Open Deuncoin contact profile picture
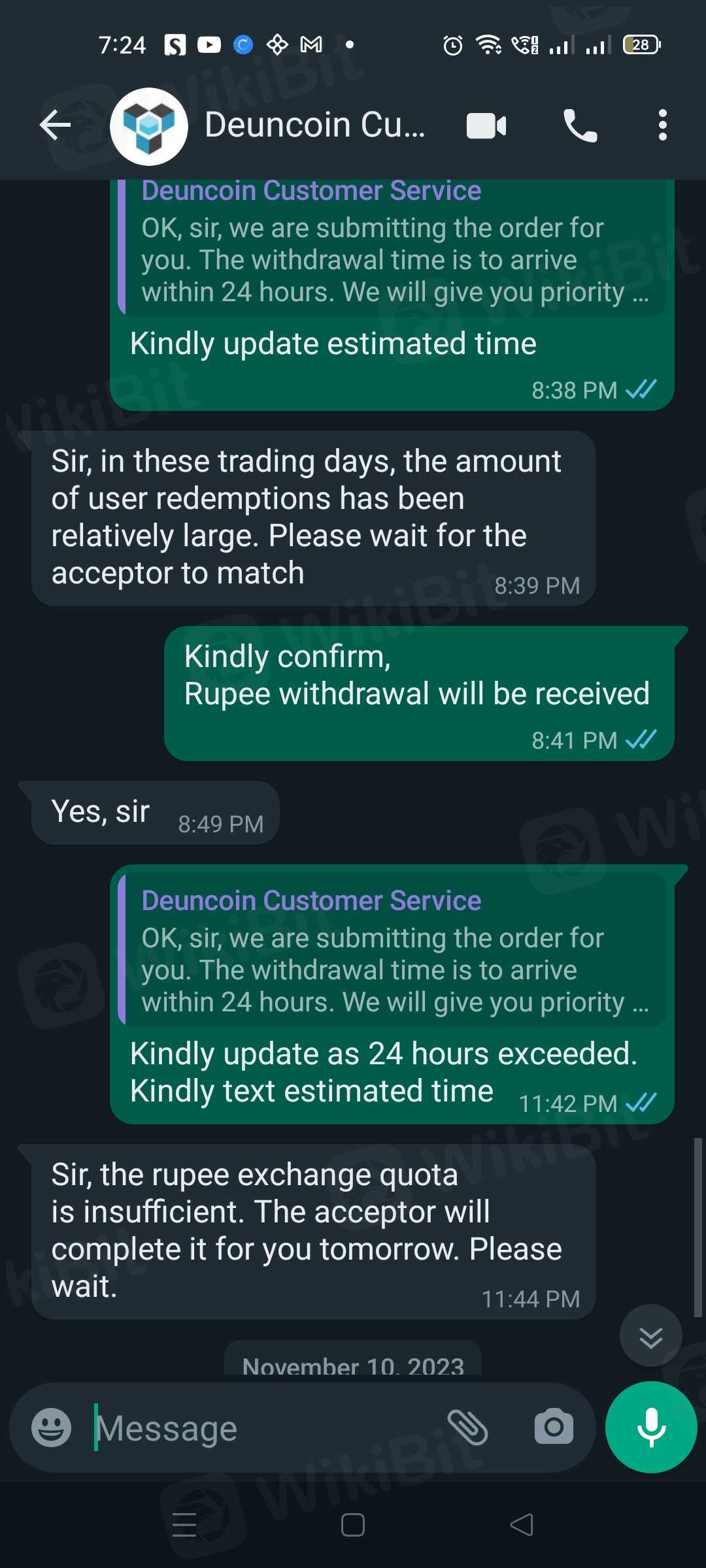Image resolution: width=706 pixels, height=1568 pixels. click(149, 126)
